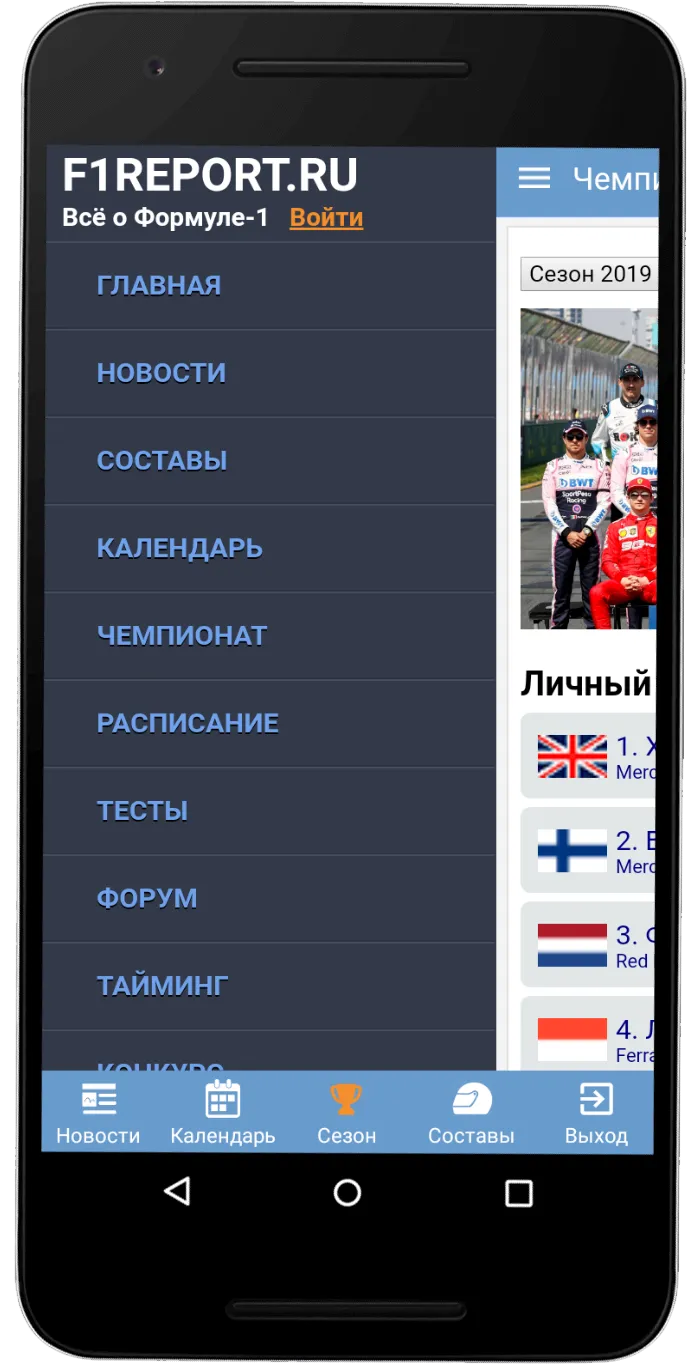700x1364 pixels.
Task: Open the СОСТАВЫ menu item
Action: tap(270, 461)
